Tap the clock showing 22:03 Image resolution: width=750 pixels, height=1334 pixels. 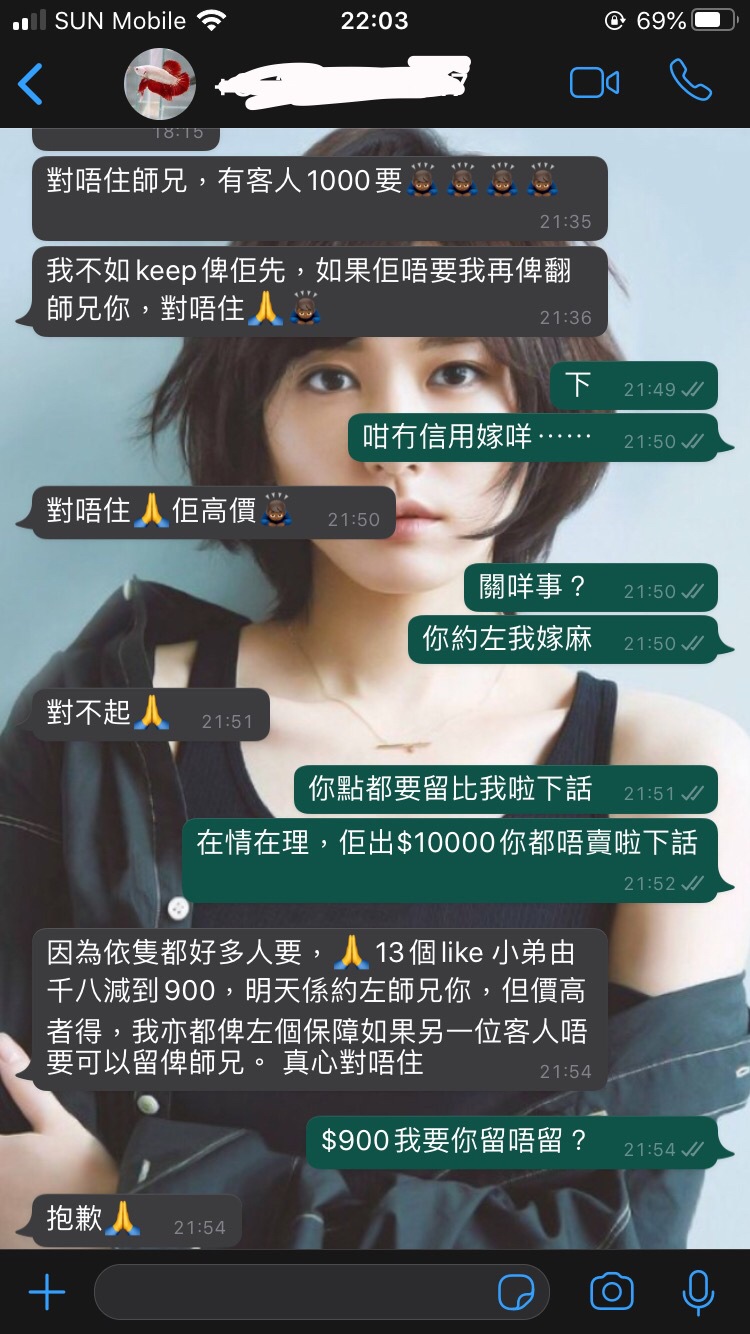pyautogui.click(x=375, y=19)
